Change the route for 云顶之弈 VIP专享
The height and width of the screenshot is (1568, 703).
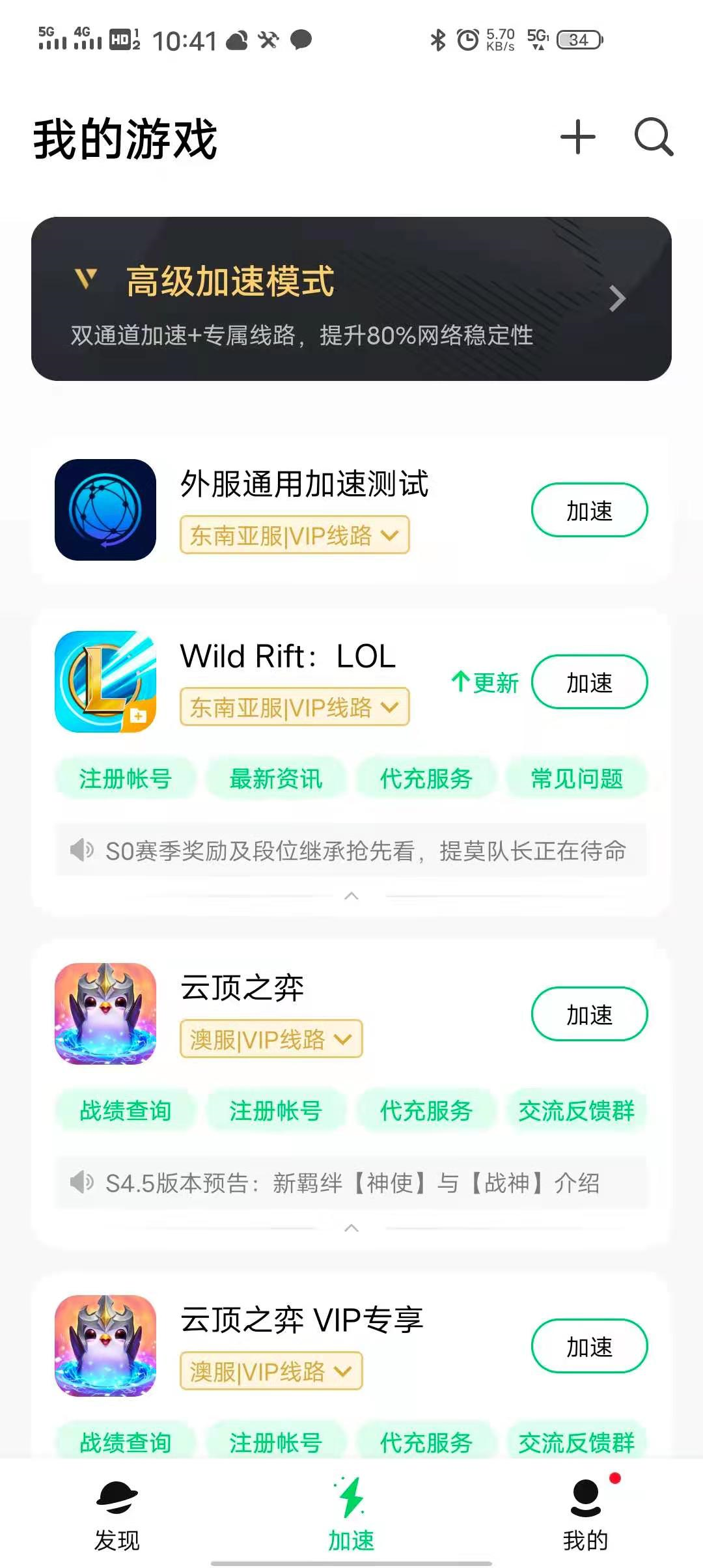tap(271, 1371)
